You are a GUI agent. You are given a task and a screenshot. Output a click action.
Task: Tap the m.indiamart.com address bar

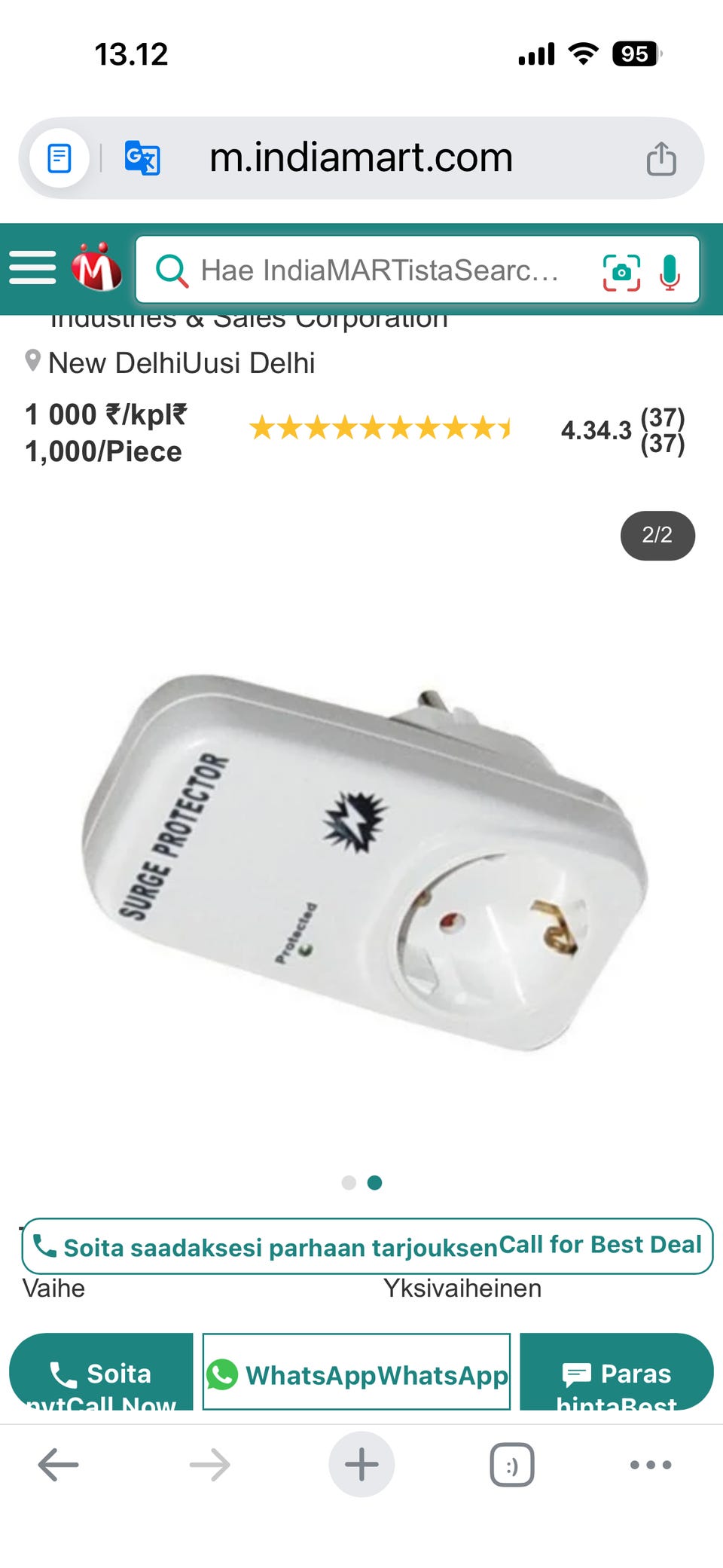click(361, 158)
